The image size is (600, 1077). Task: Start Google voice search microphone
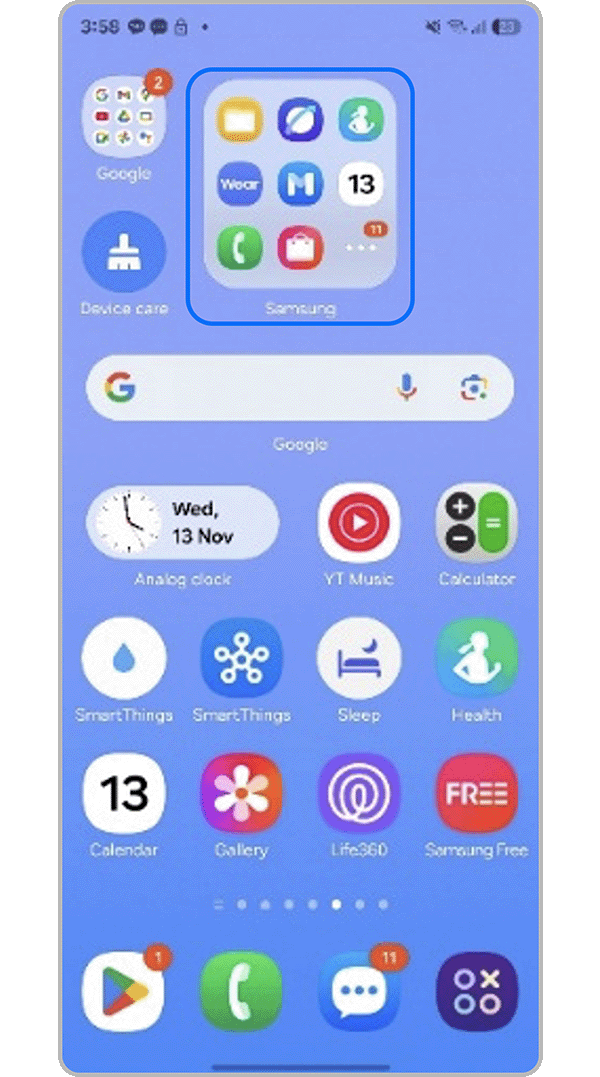(406, 388)
